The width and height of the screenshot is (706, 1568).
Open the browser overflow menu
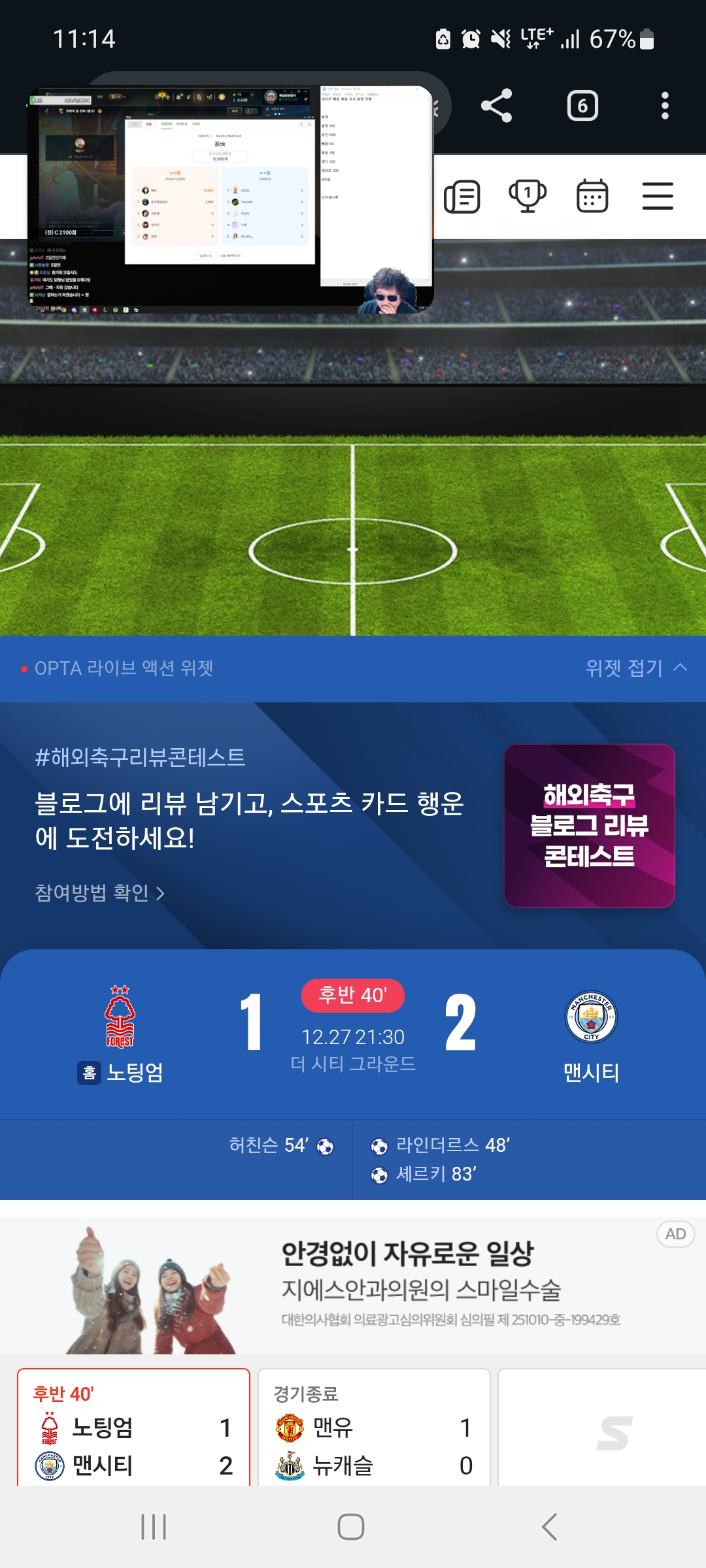[x=664, y=106]
